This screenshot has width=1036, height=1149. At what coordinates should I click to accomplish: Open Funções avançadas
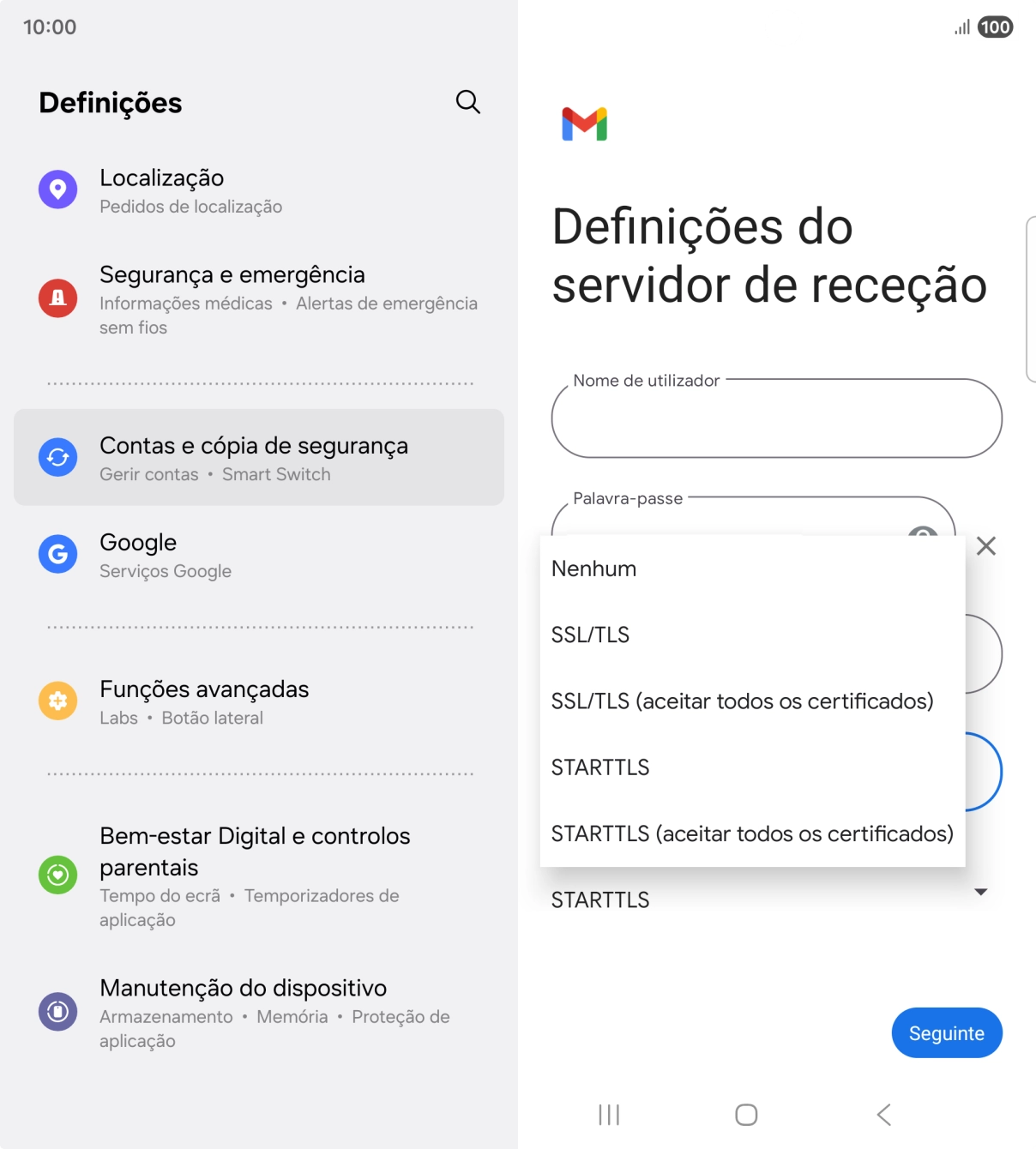258,701
